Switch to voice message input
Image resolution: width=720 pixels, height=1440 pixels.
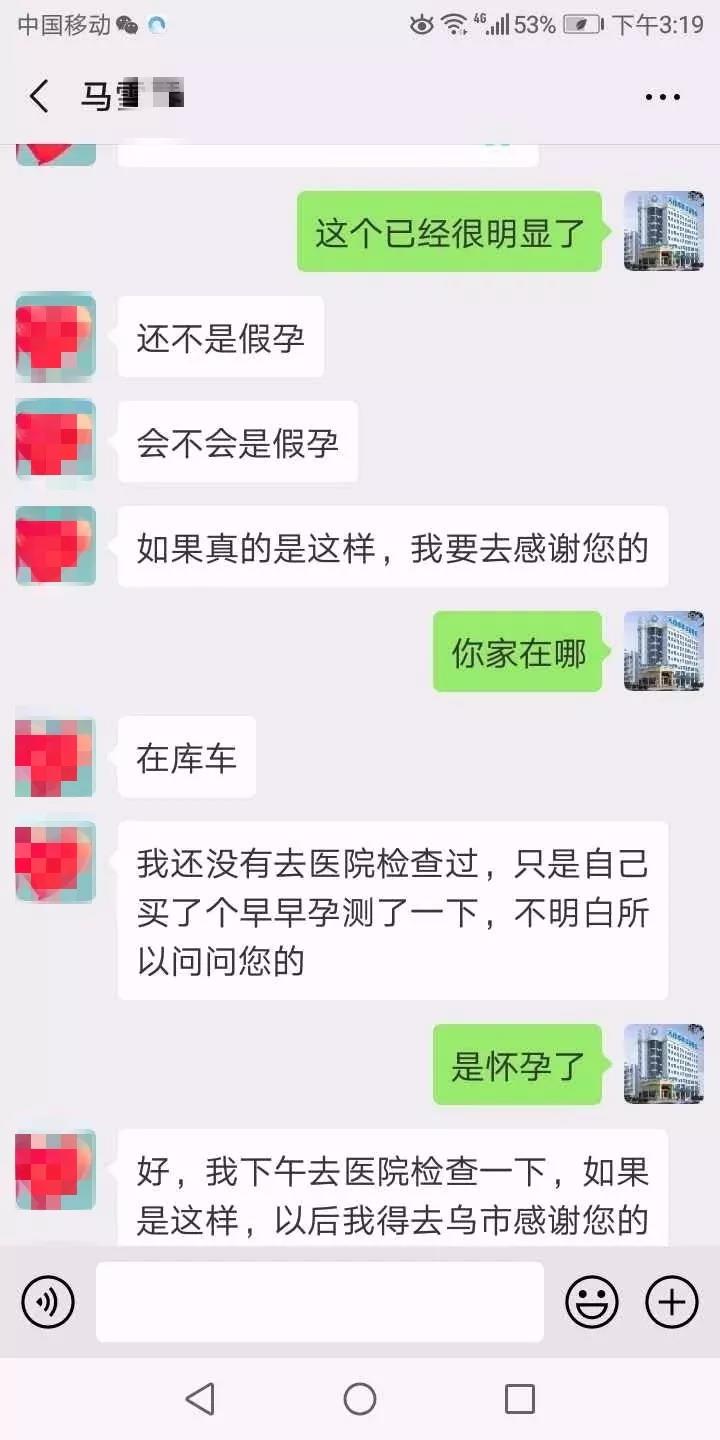48,1302
